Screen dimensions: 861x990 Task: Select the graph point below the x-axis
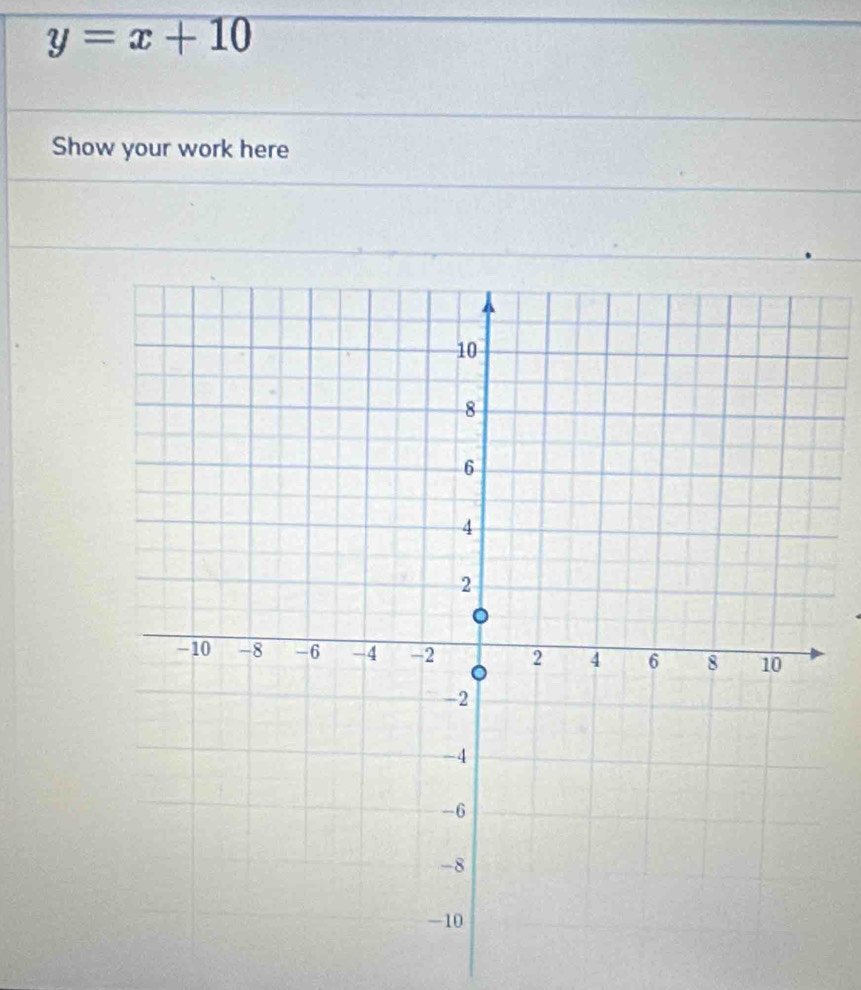pyautogui.click(x=479, y=673)
